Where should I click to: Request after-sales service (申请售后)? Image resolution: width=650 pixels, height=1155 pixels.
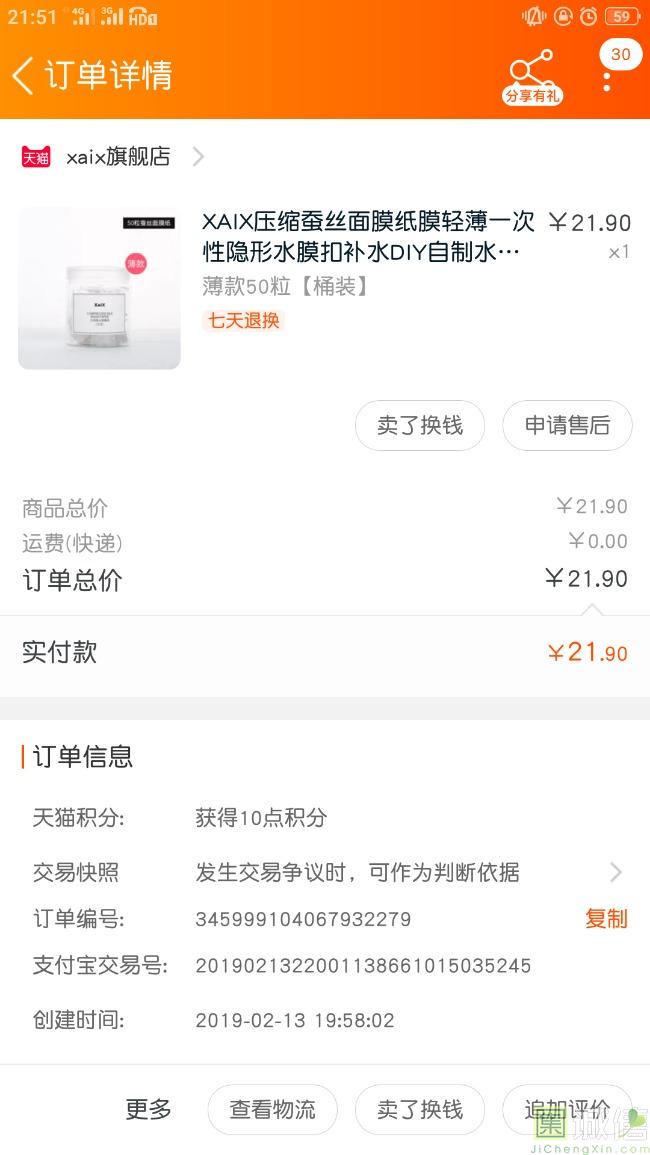[567, 426]
